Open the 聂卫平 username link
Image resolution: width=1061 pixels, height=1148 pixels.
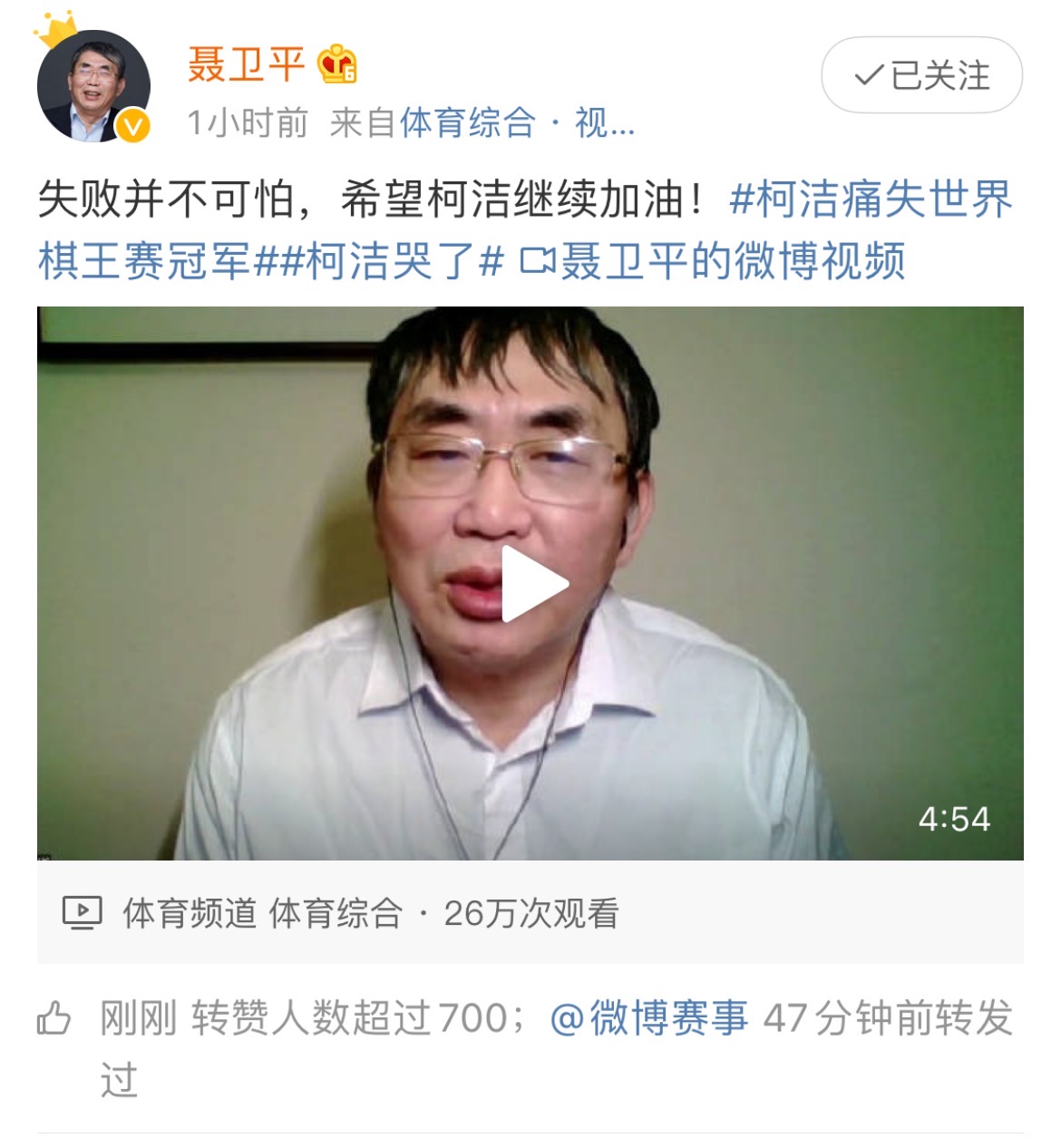point(246,64)
